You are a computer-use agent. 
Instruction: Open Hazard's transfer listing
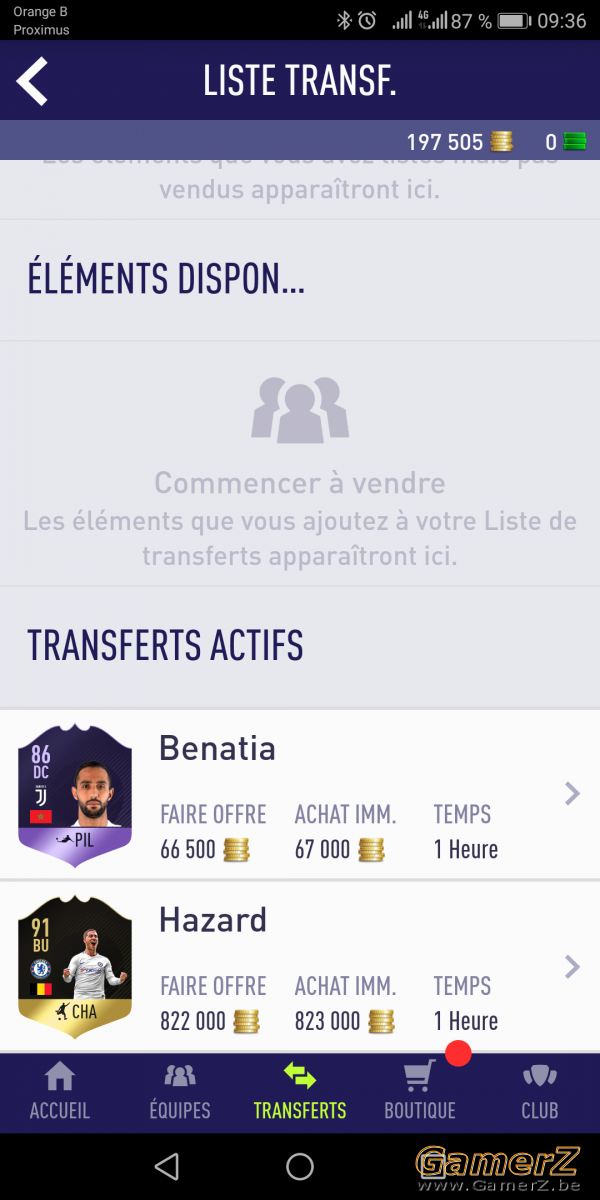[300, 967]
